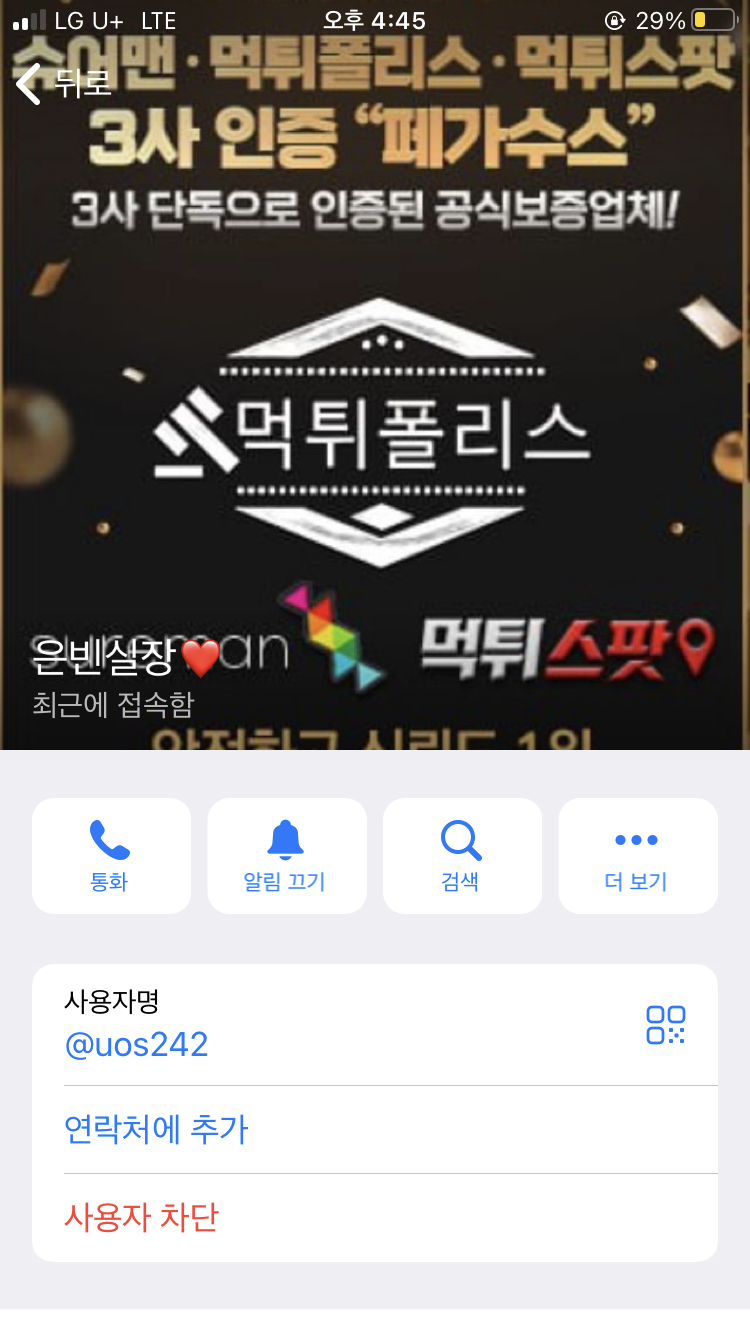
Task: Select 연락처에 추가 to add contact
Action: 156,1130
